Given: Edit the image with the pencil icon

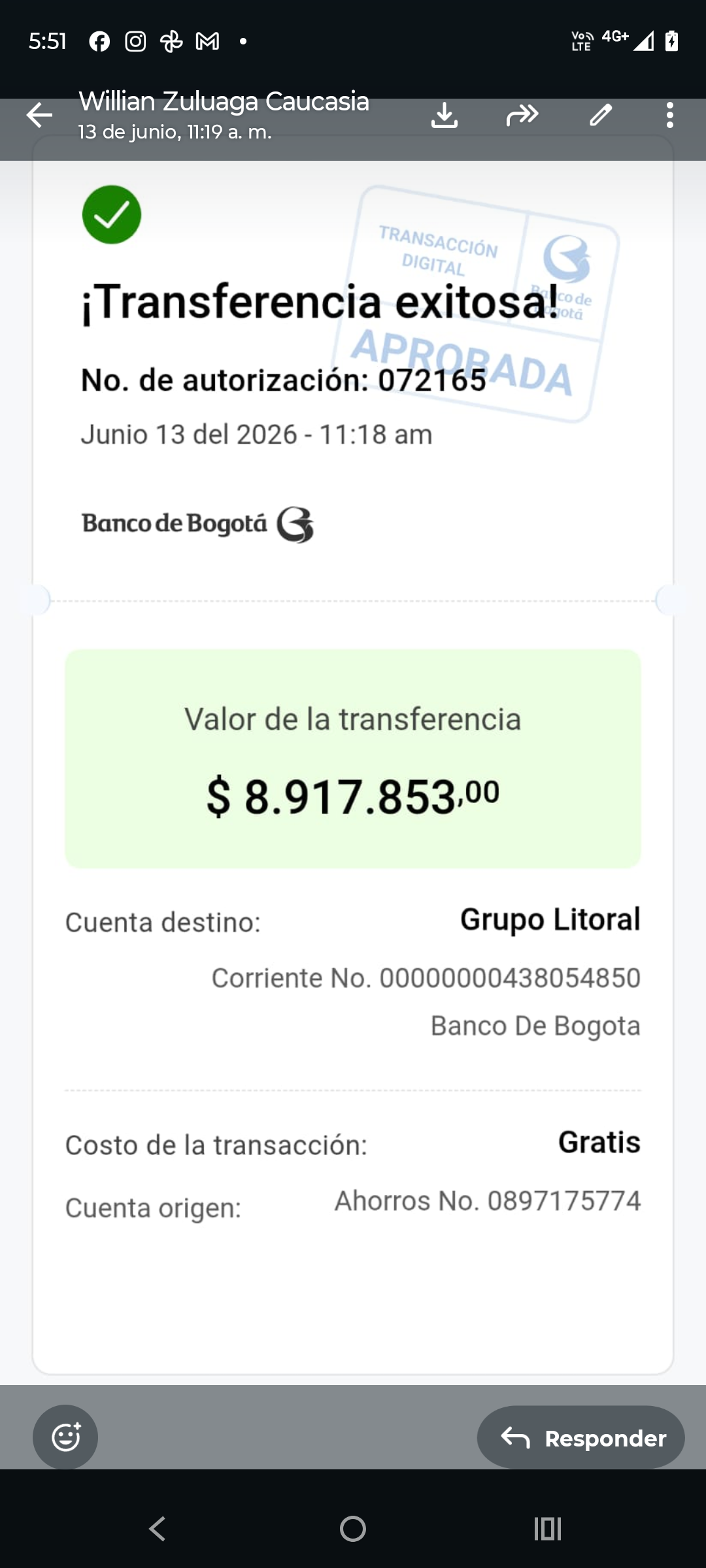Looking at the screenshot, I should coord(601,115).
